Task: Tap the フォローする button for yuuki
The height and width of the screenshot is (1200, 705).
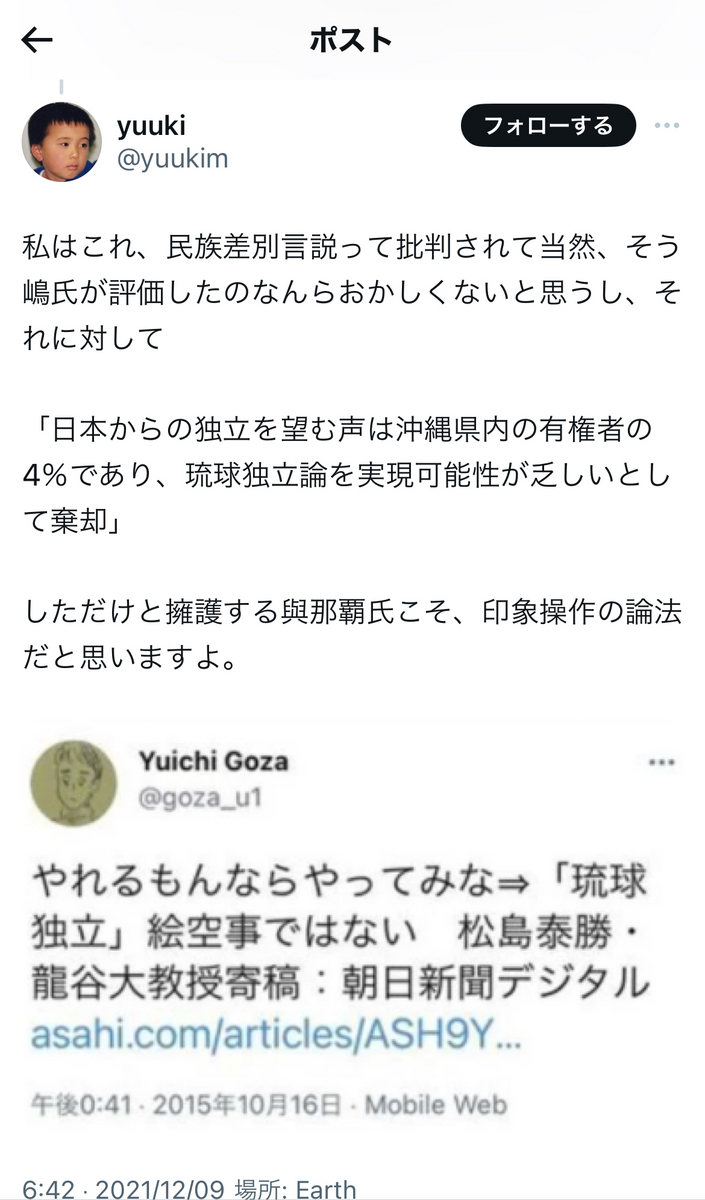Action: tap(548, 126)
